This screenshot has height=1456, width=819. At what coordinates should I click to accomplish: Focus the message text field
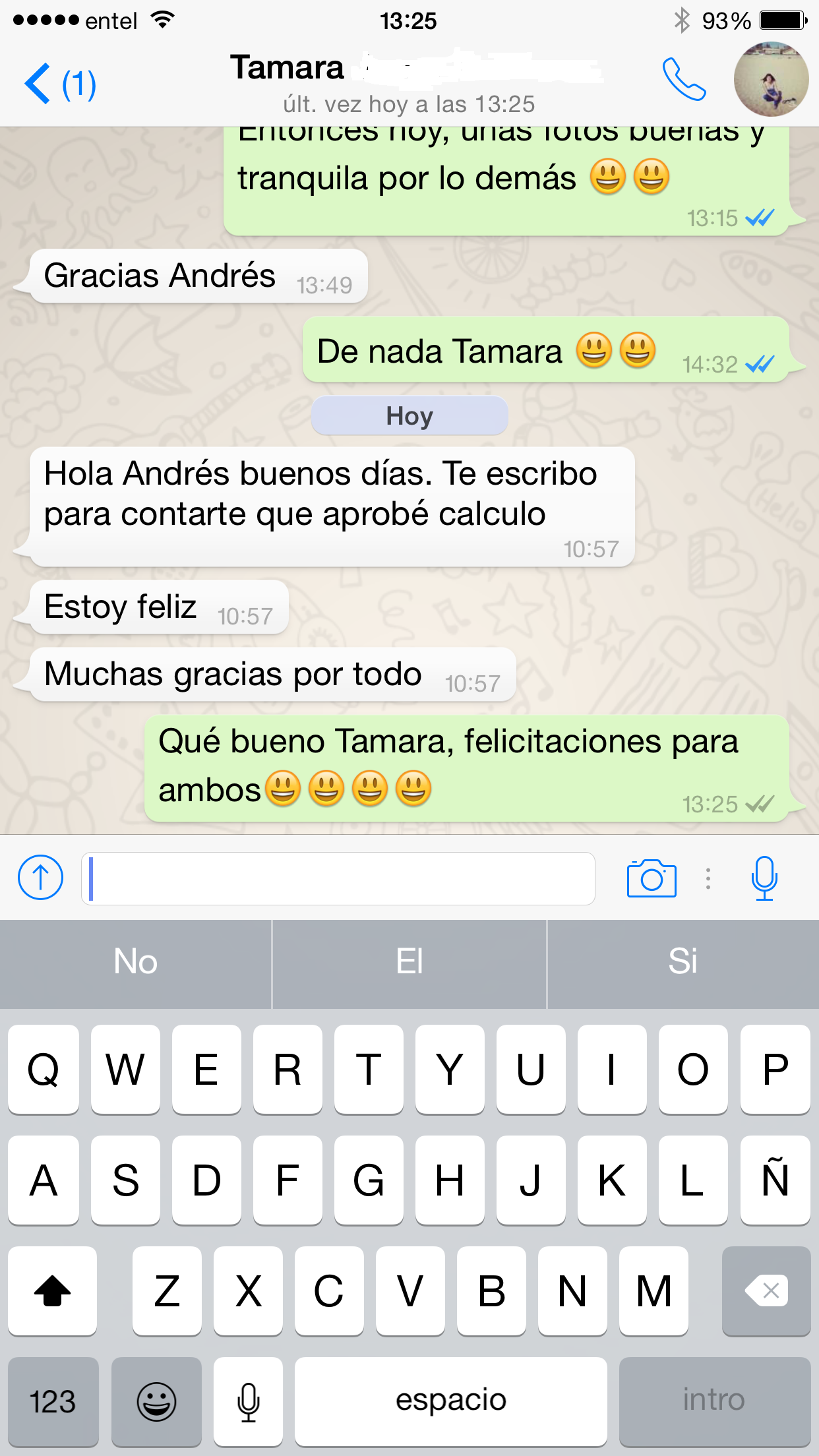click(338, 878)
